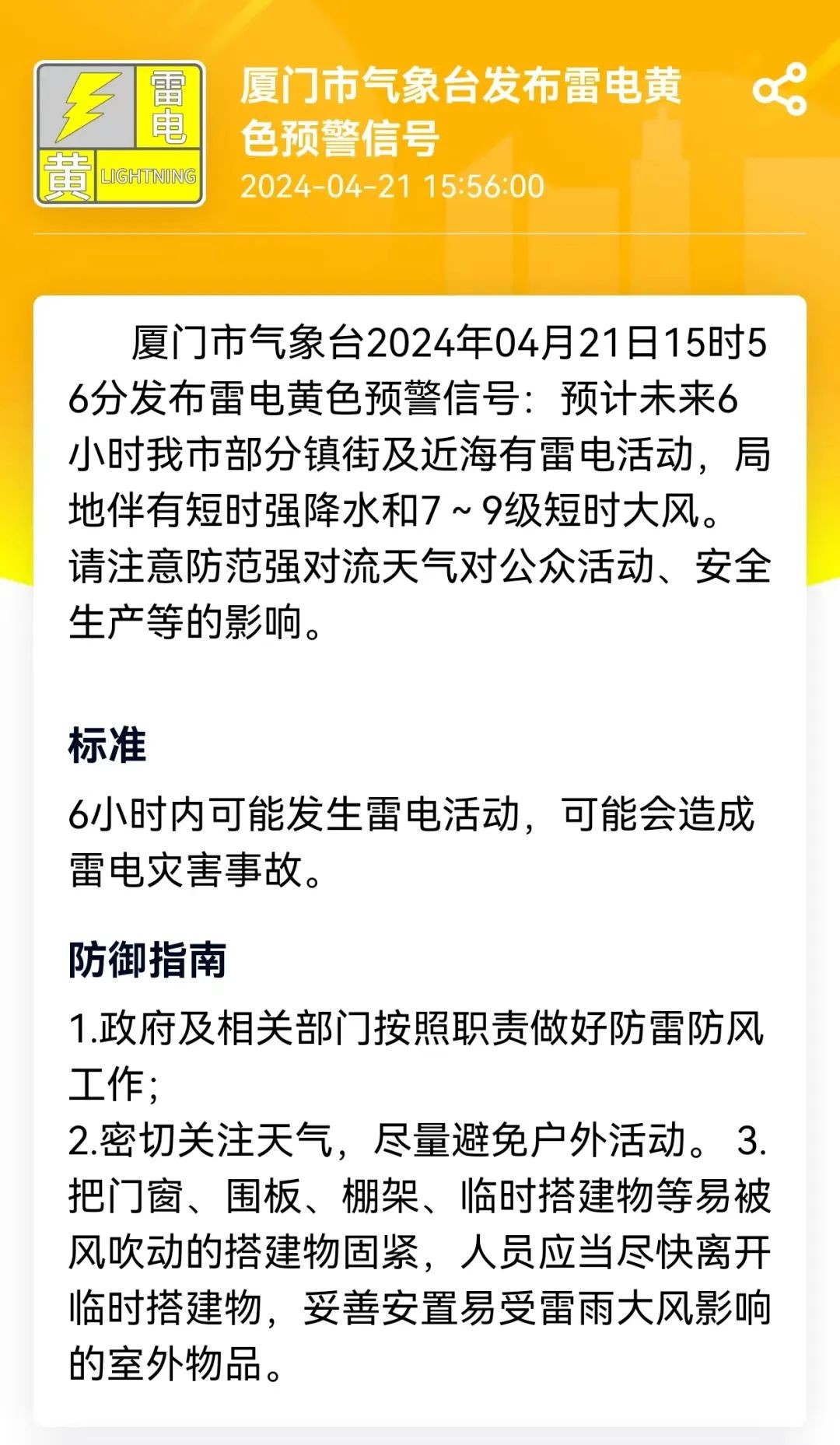
Task: Share the lightning yellow warning alert
Action: (779, 89)
